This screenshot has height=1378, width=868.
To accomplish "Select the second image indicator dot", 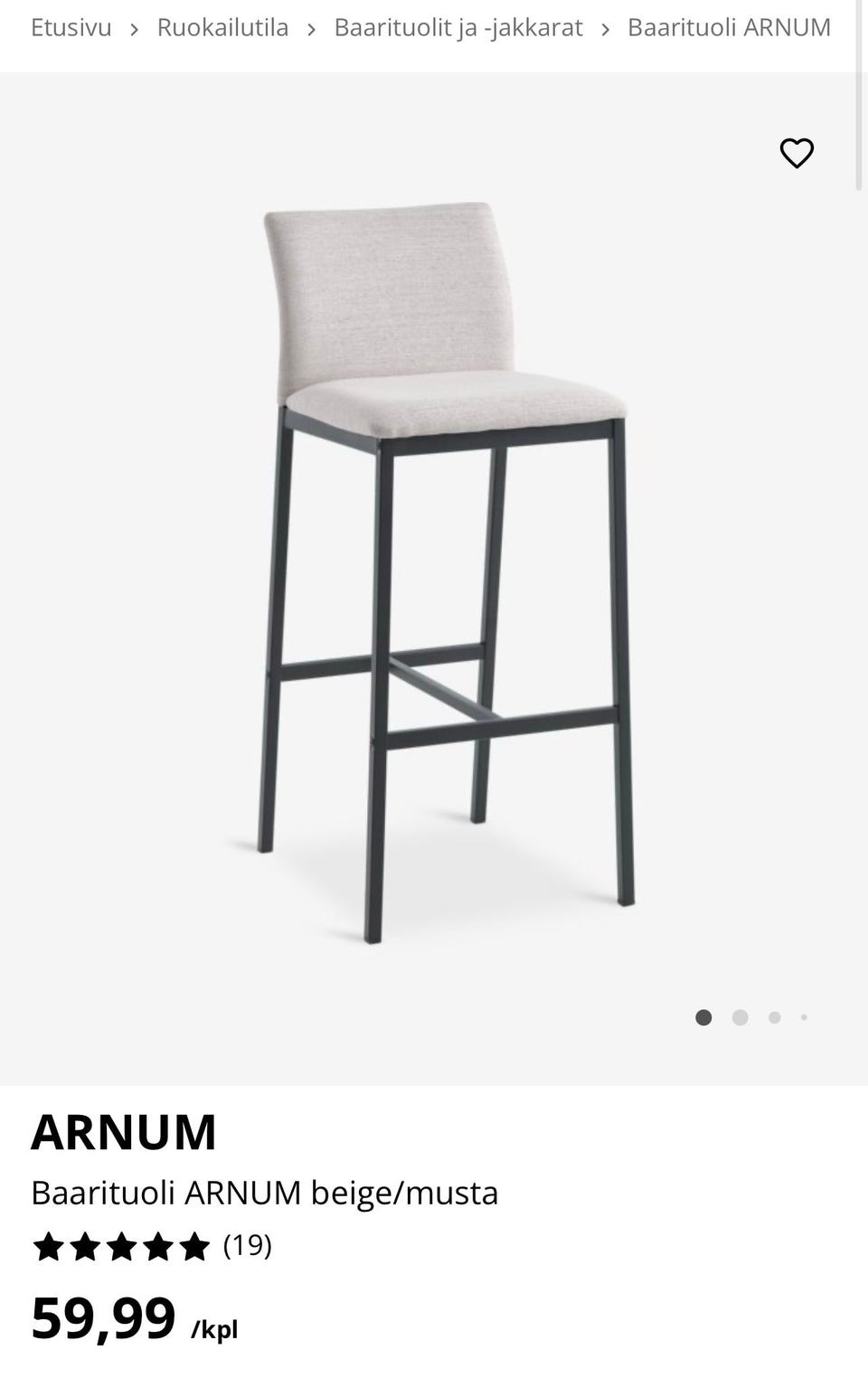I will click(740, 1017).
